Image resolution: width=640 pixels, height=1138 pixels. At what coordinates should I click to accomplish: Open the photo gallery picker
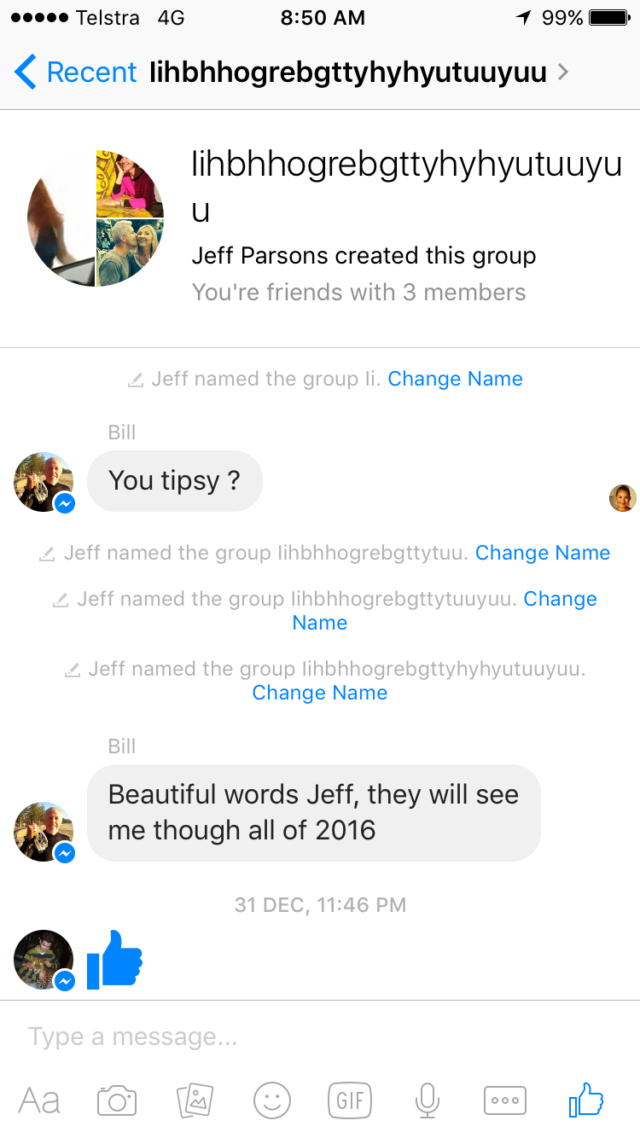pos(194,1101)
